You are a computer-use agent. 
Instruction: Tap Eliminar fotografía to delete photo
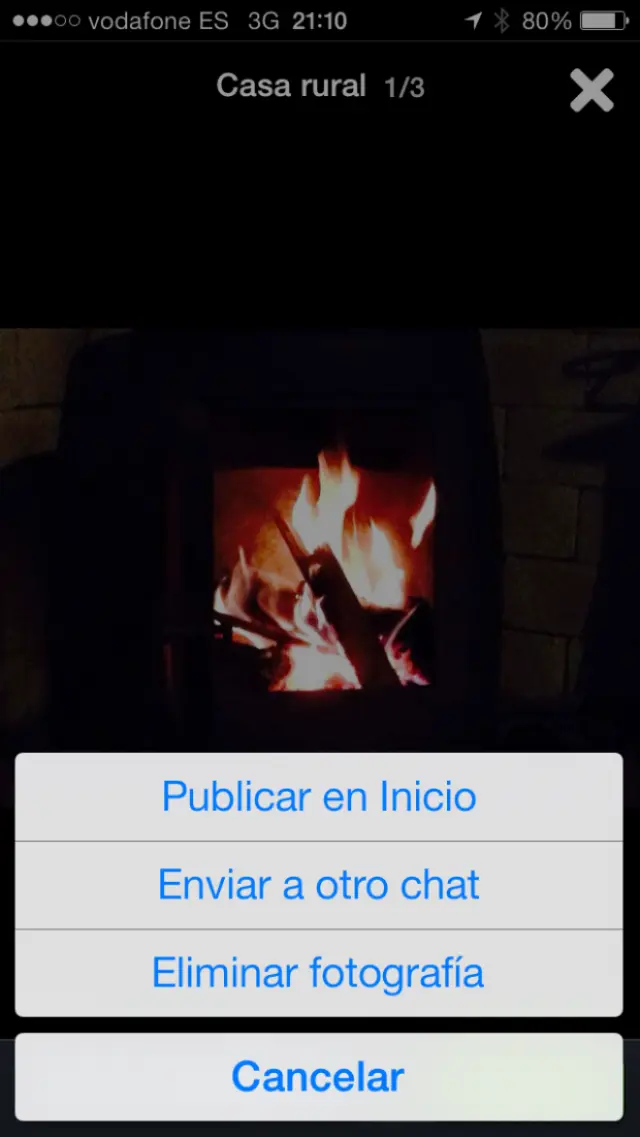319,973
